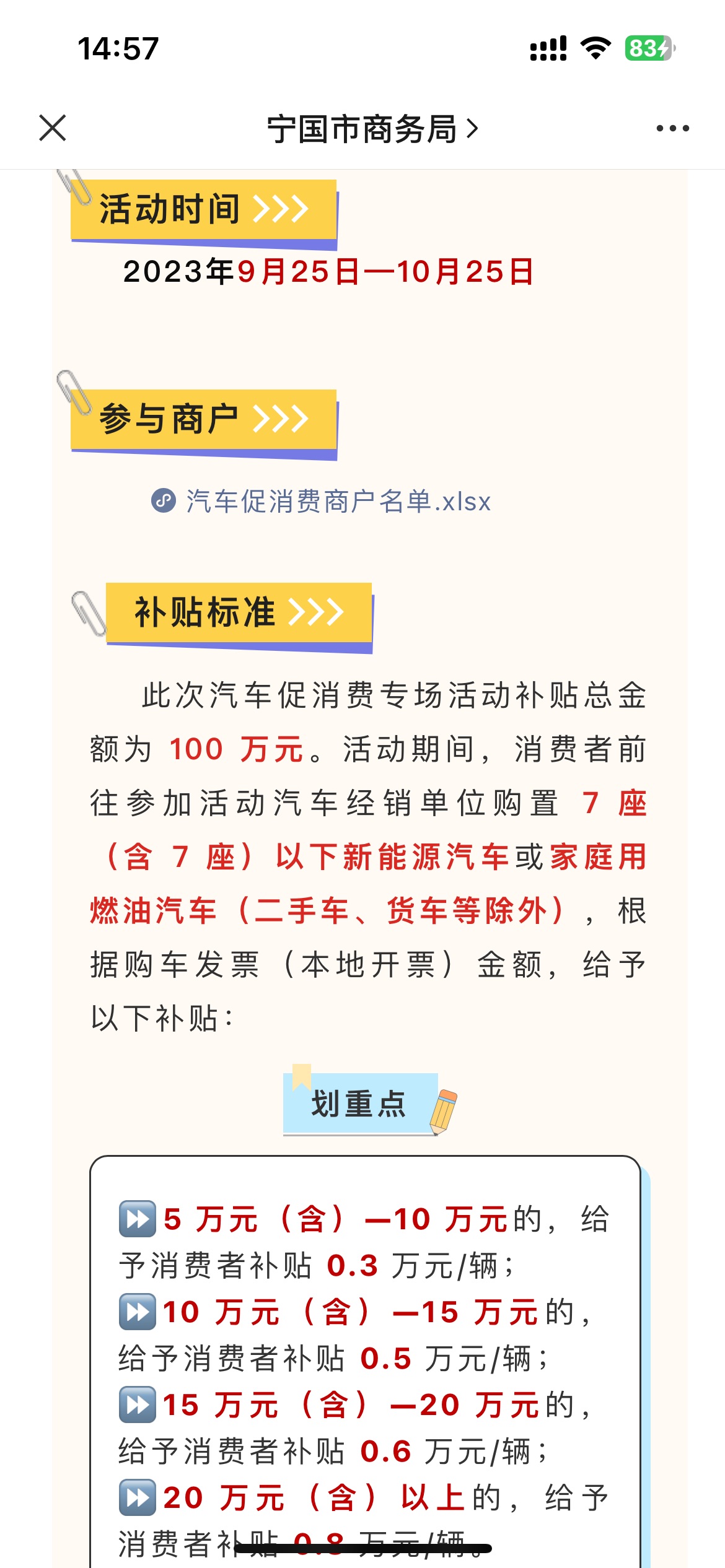Open the 汽车促消费商户名单.xlsx link
The image size is (725, 1568).
338,501
